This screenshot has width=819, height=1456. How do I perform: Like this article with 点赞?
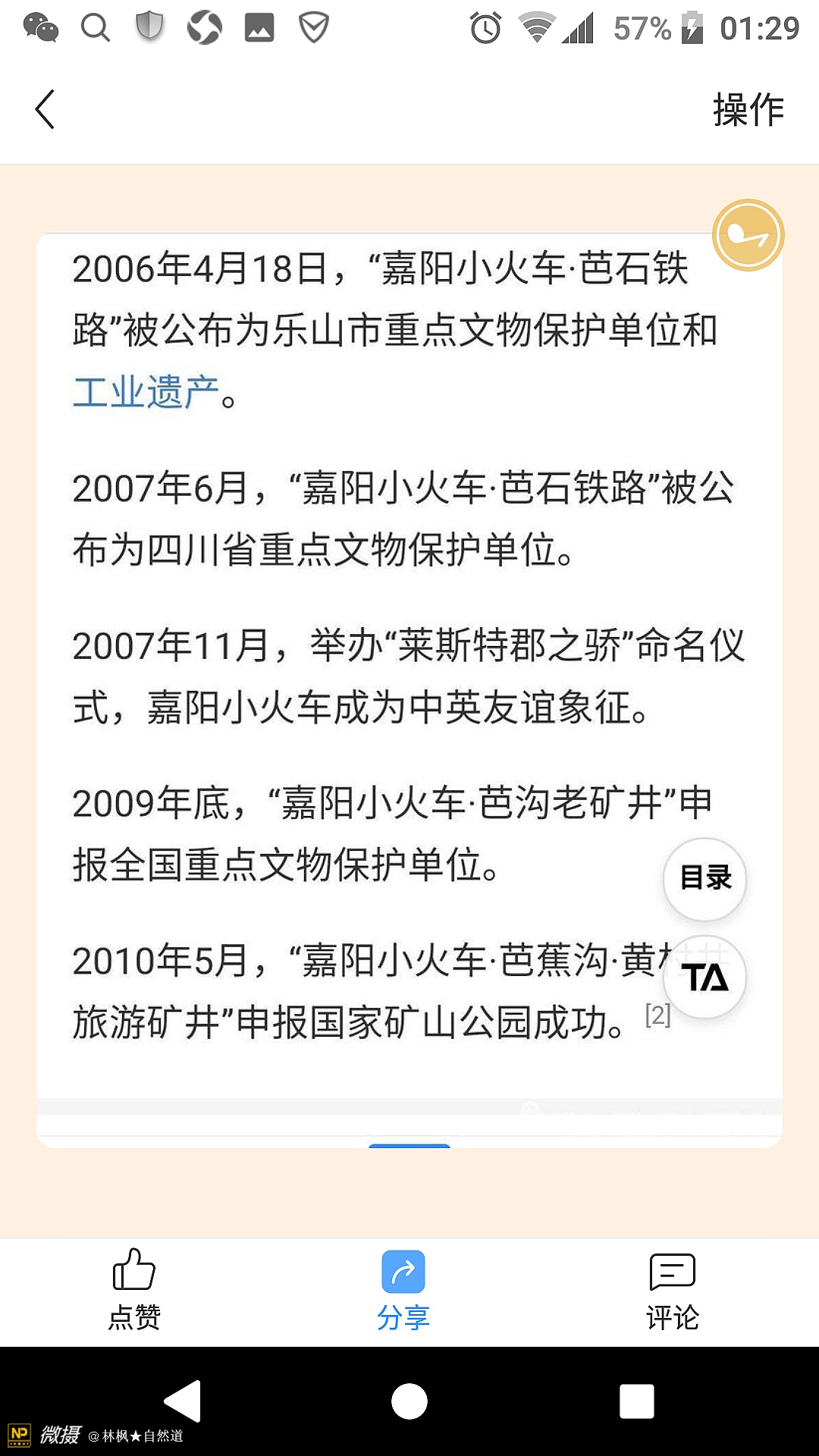click(134, 1289)
